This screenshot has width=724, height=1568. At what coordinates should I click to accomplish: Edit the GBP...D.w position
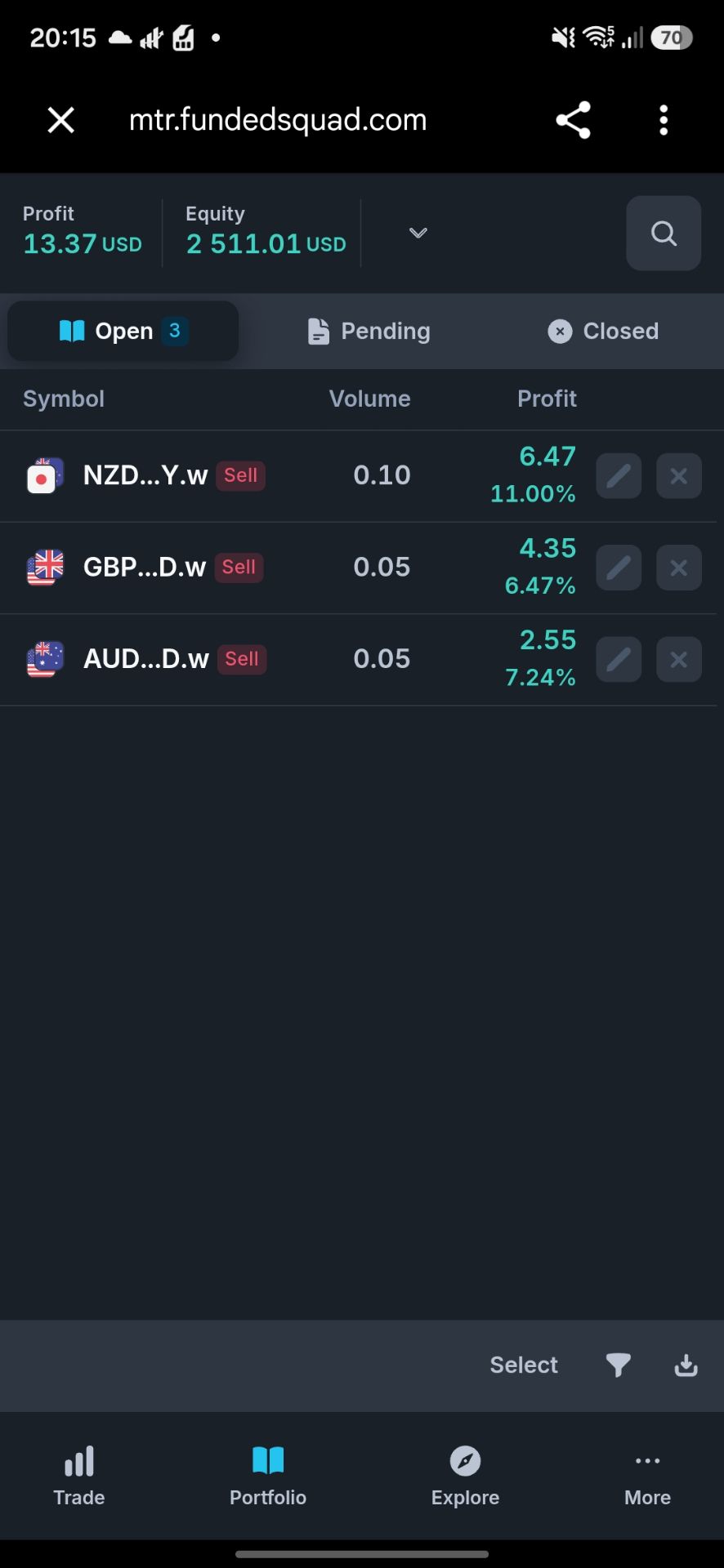point(619,568)
